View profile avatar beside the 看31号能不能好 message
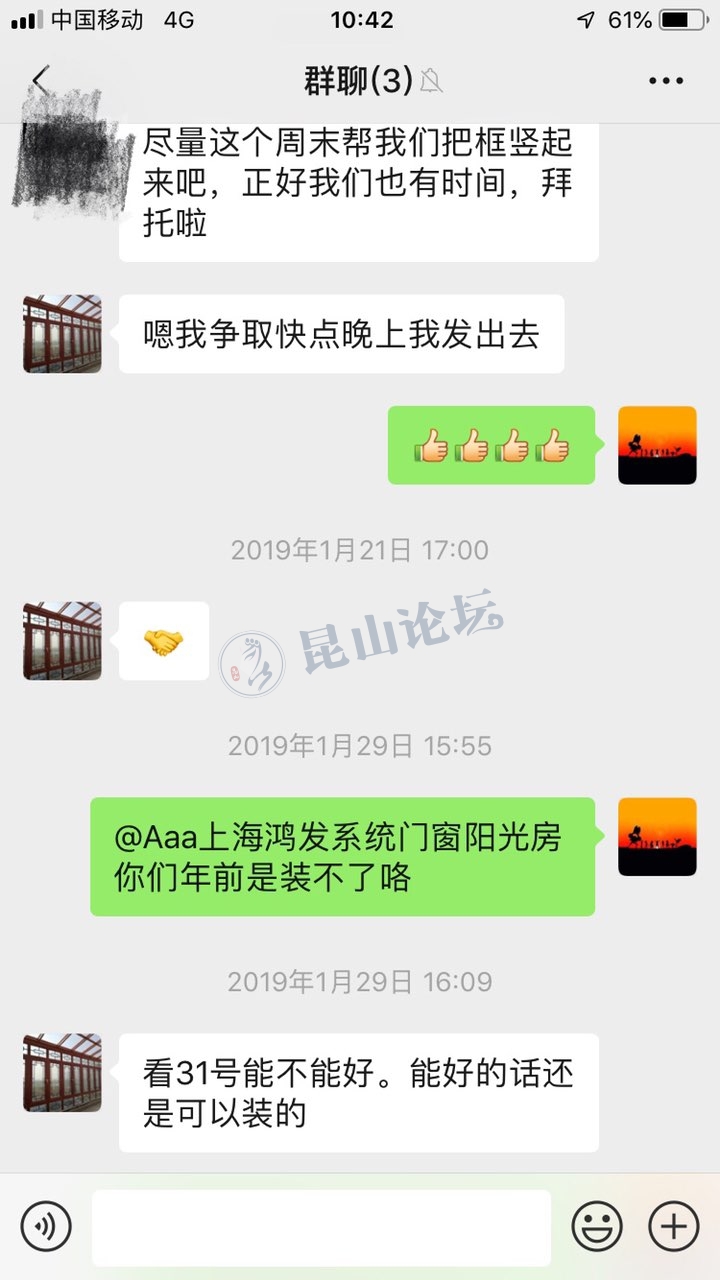 (x=62, y=1073)
